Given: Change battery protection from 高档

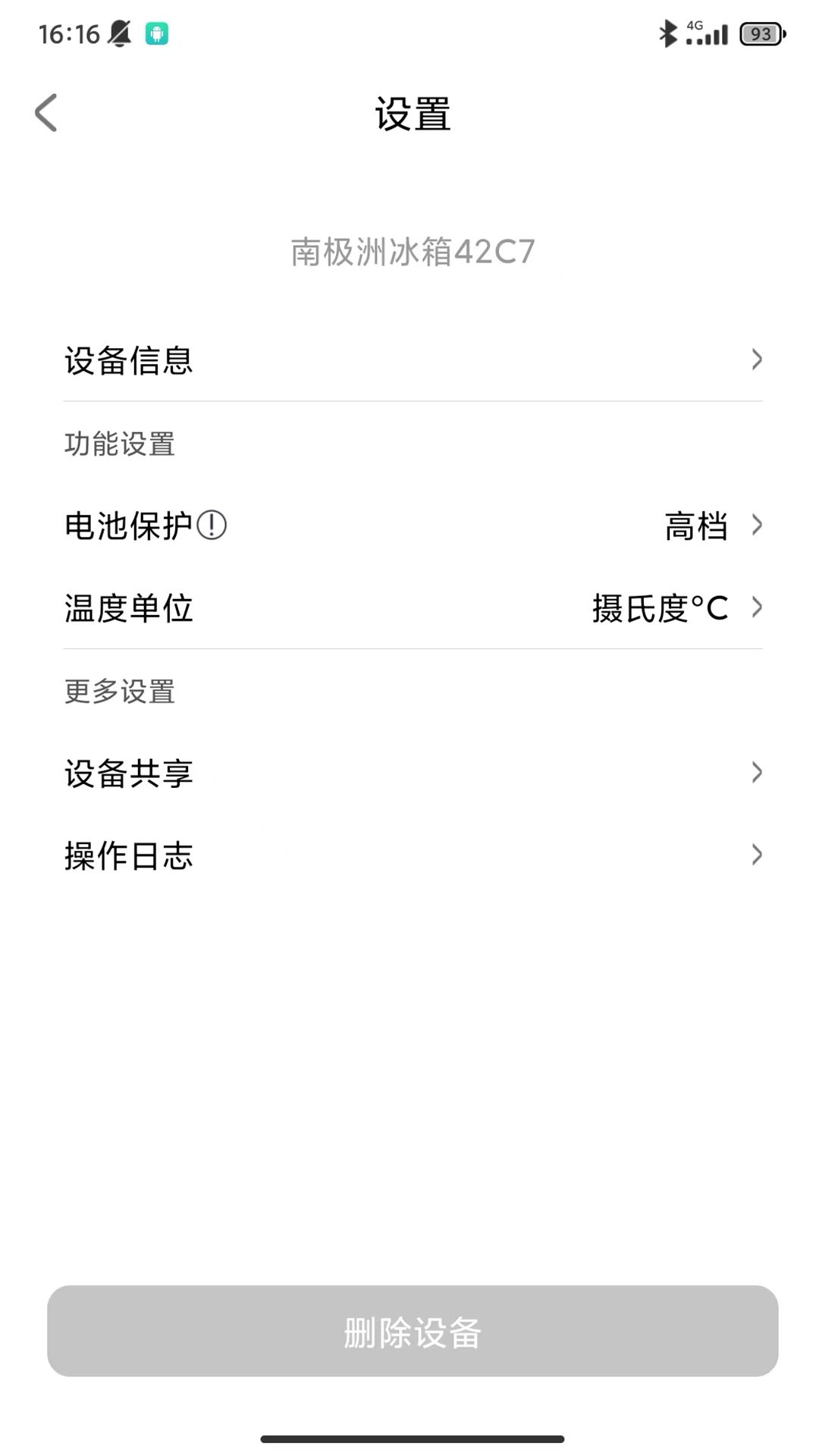Looking at the screenshot, I should click(x=696, y=526).
